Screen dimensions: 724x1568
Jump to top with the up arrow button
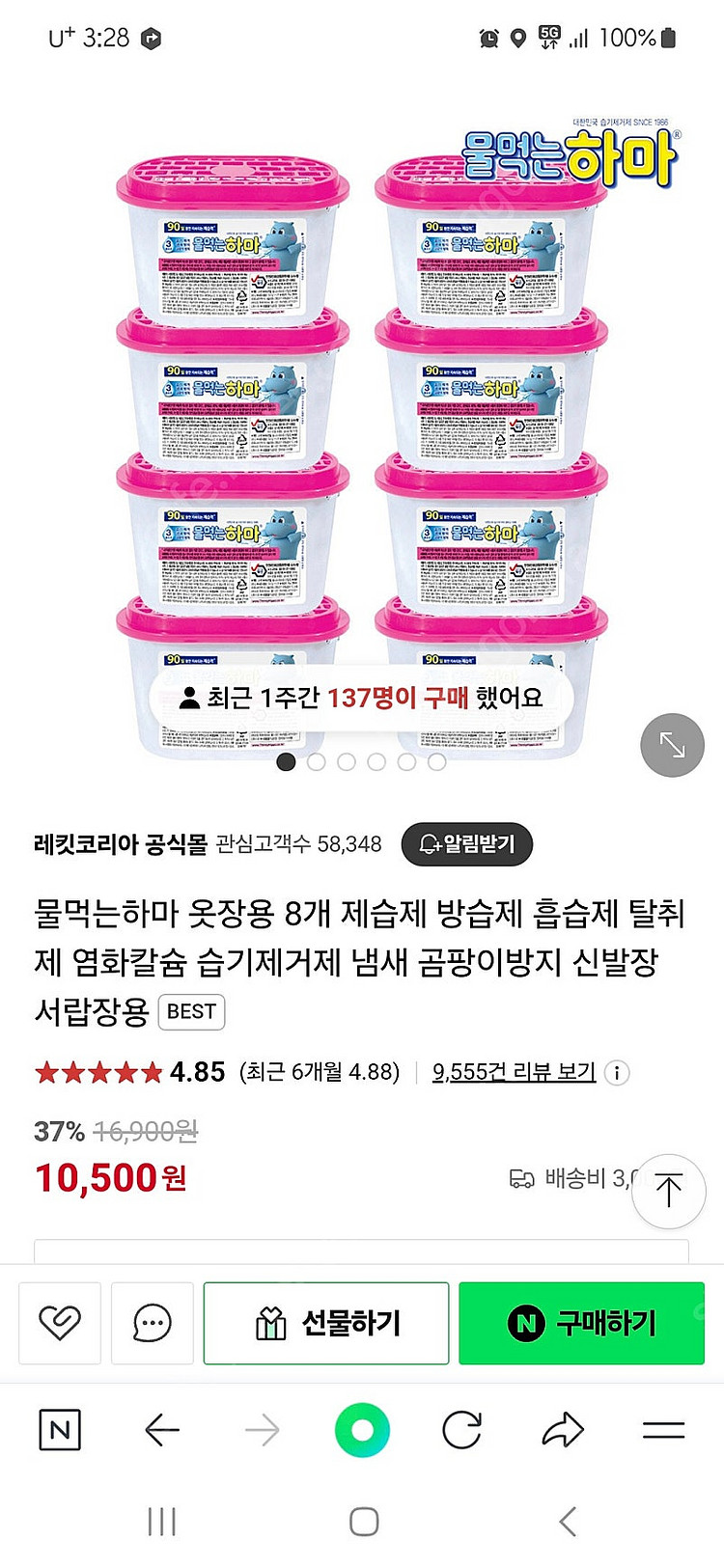[x=668, y=1191]
